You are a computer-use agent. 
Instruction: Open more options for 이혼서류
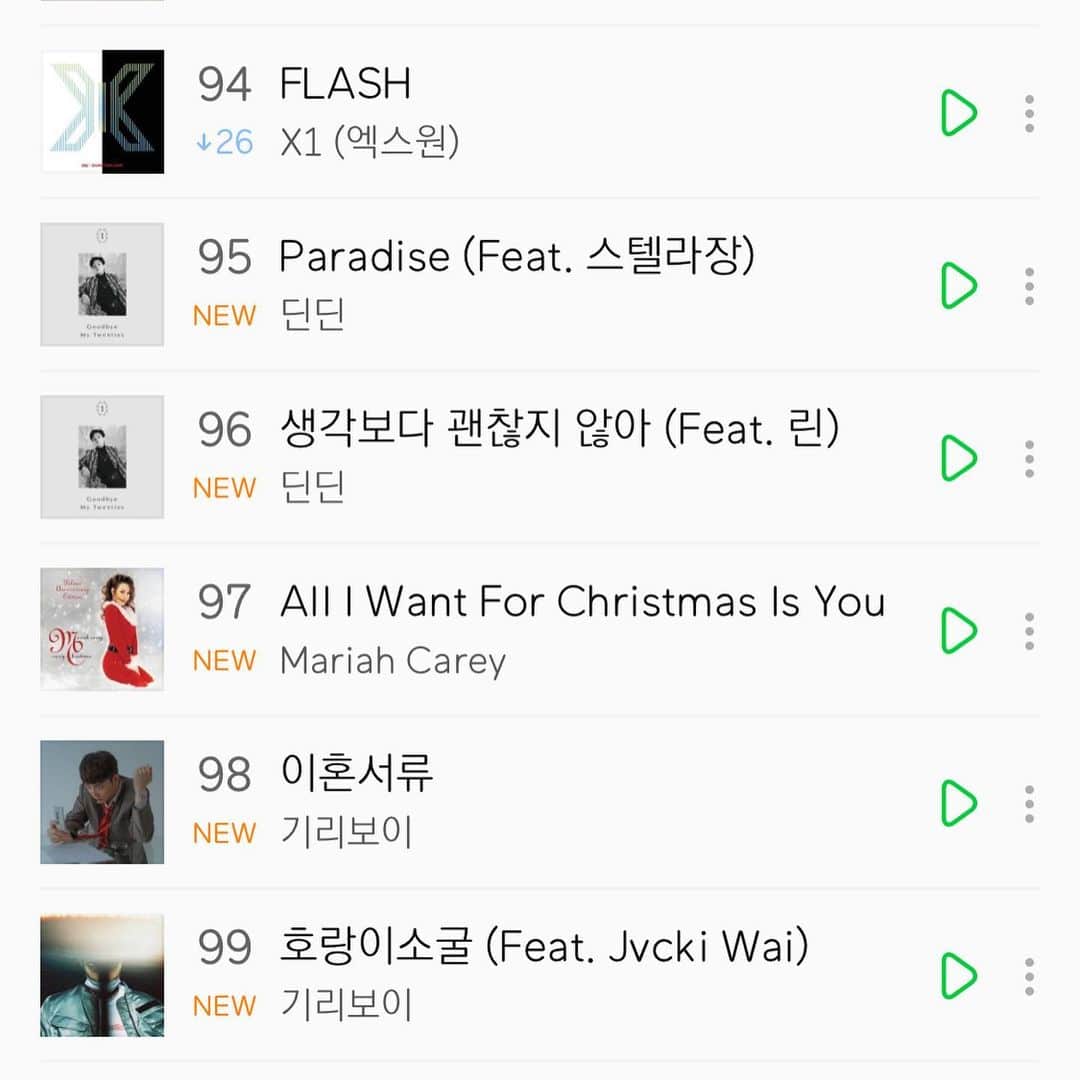[x=1029, y=803]
